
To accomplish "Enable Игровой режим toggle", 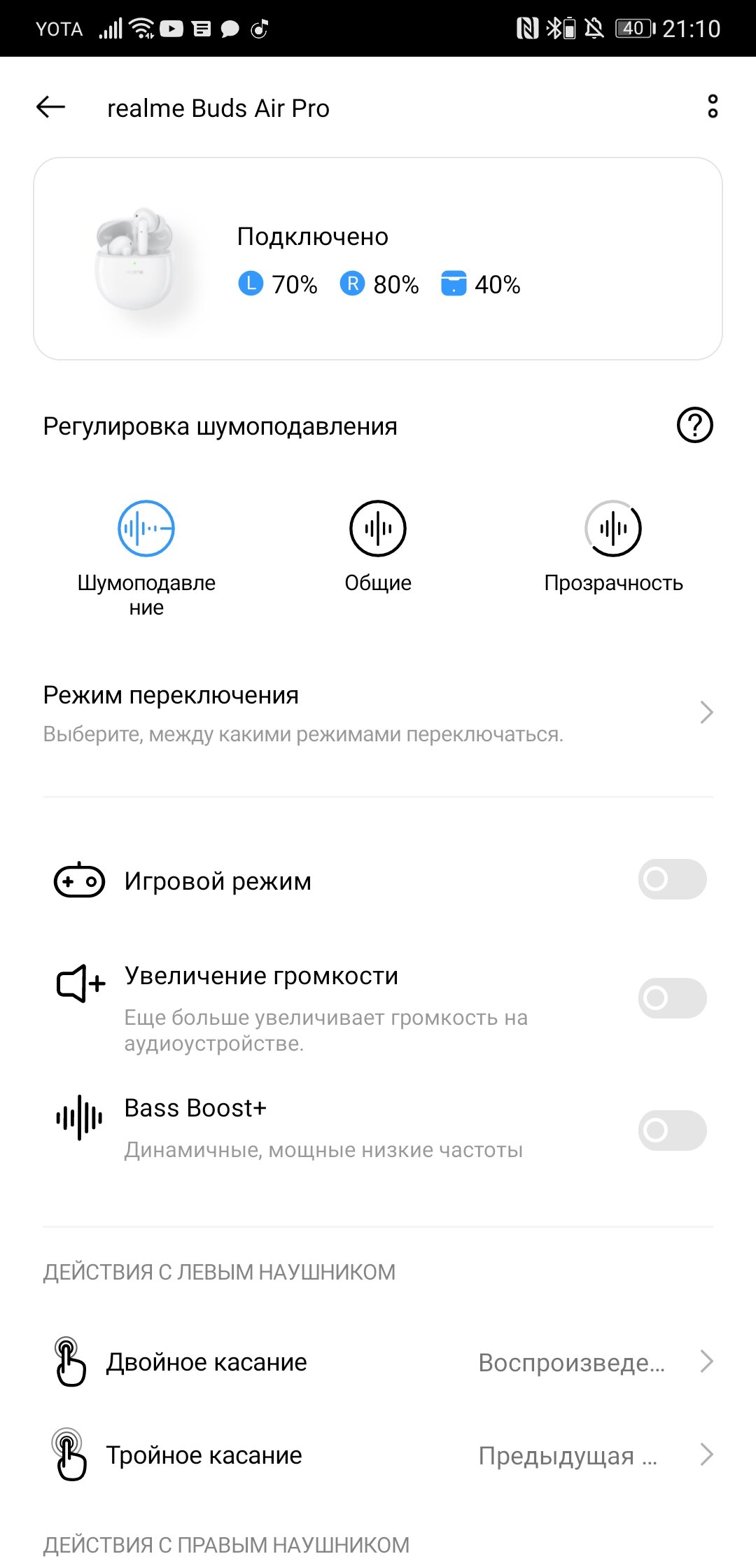I will tap(672, 879).
